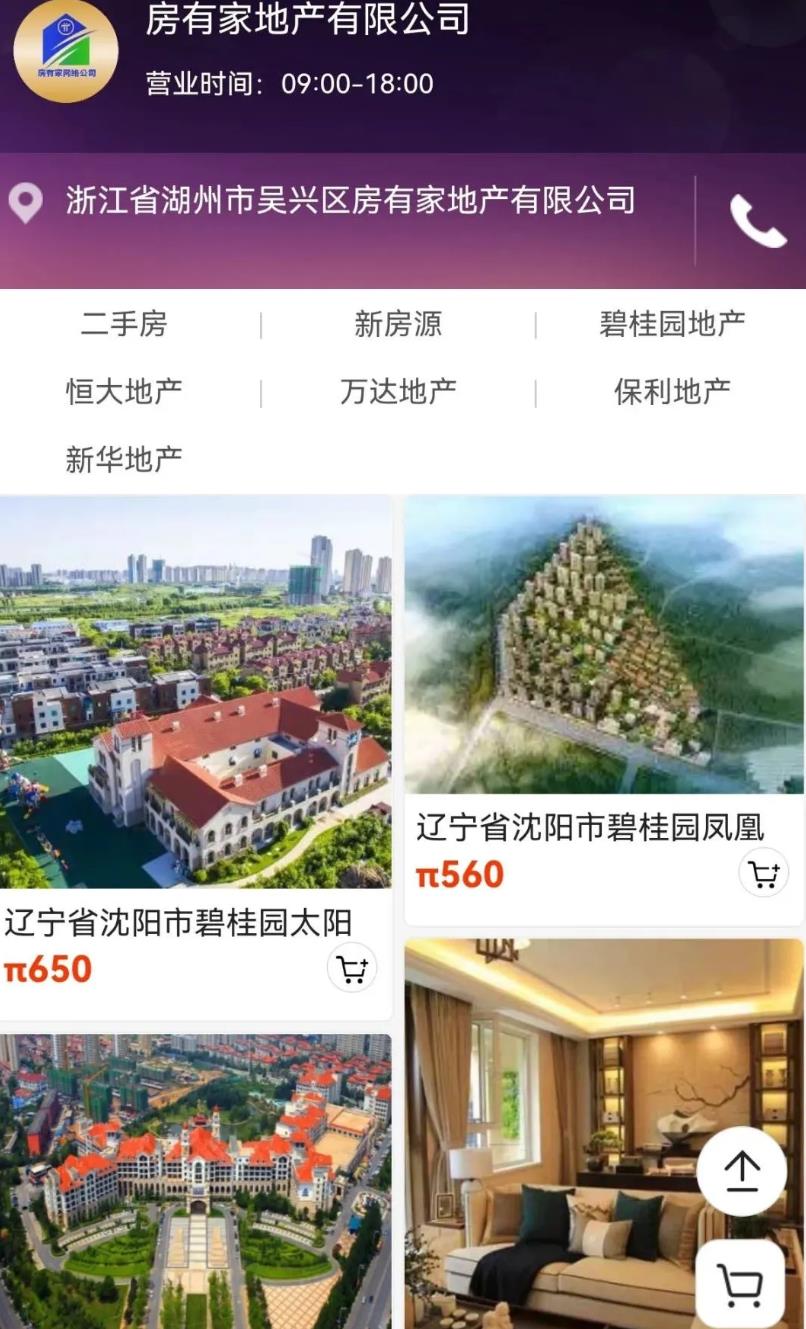Jump back to top of page
Screen dimensions: 806x1329
[742, 1171]
